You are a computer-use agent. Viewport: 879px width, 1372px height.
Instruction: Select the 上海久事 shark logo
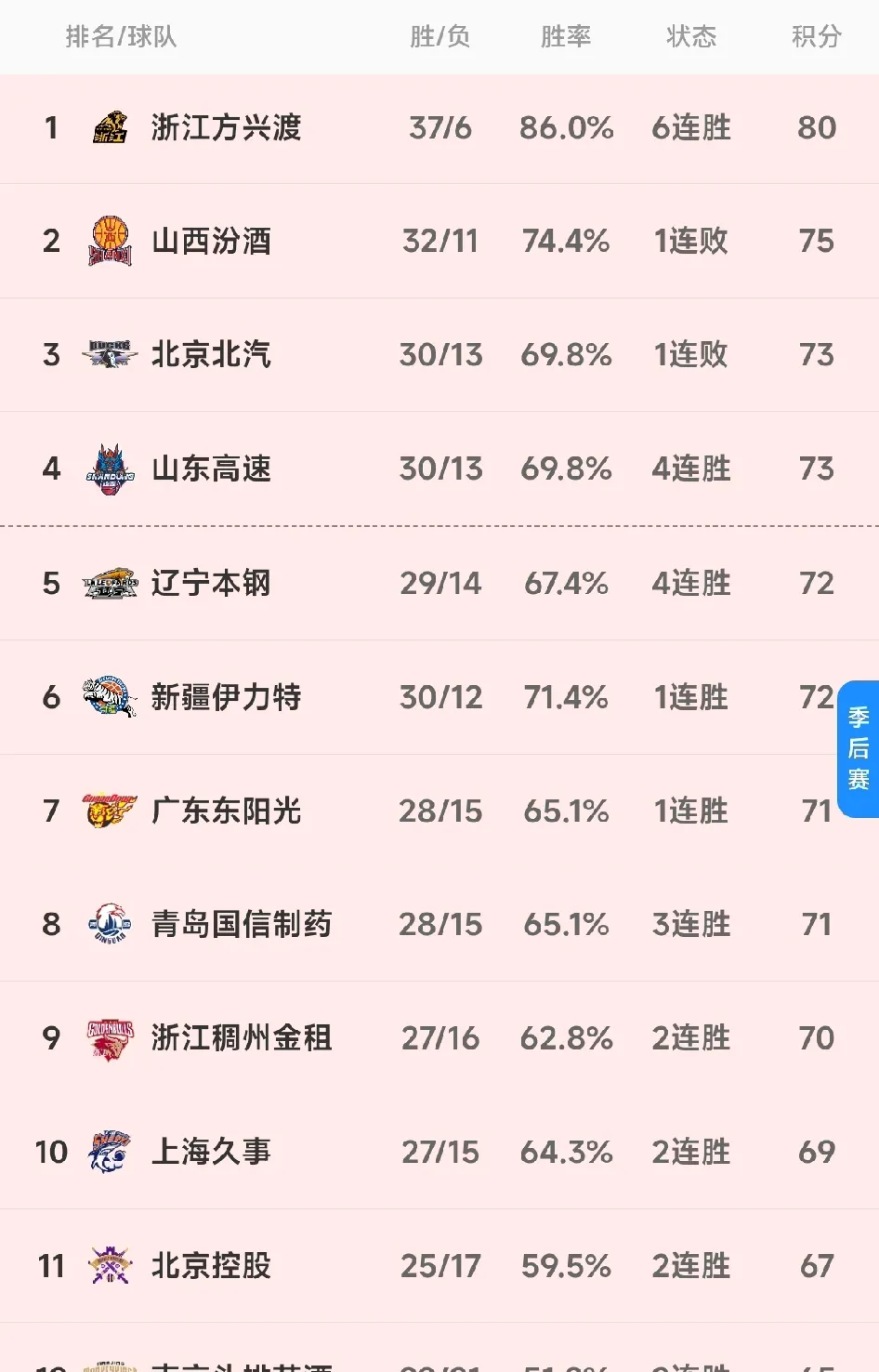click(109, 1152)
